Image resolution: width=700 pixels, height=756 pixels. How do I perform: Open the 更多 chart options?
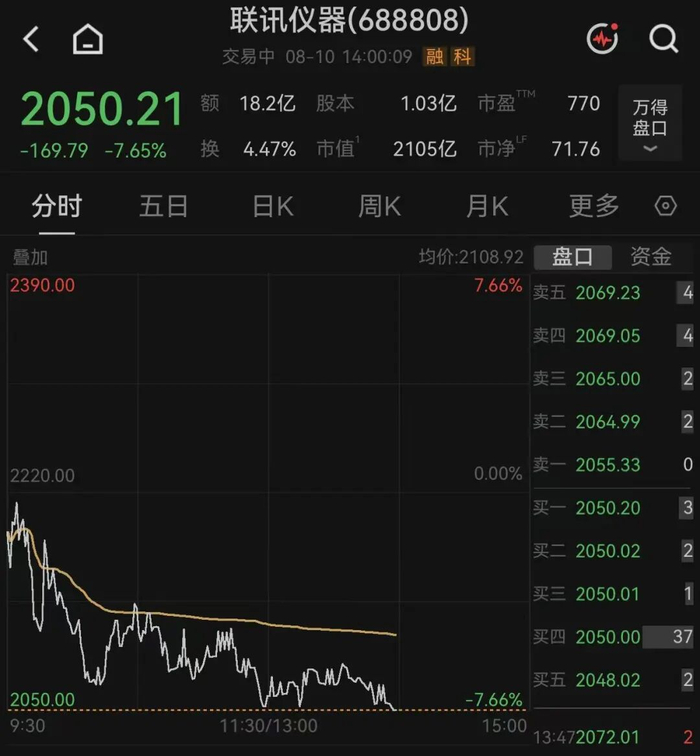[x=594, y=206]
